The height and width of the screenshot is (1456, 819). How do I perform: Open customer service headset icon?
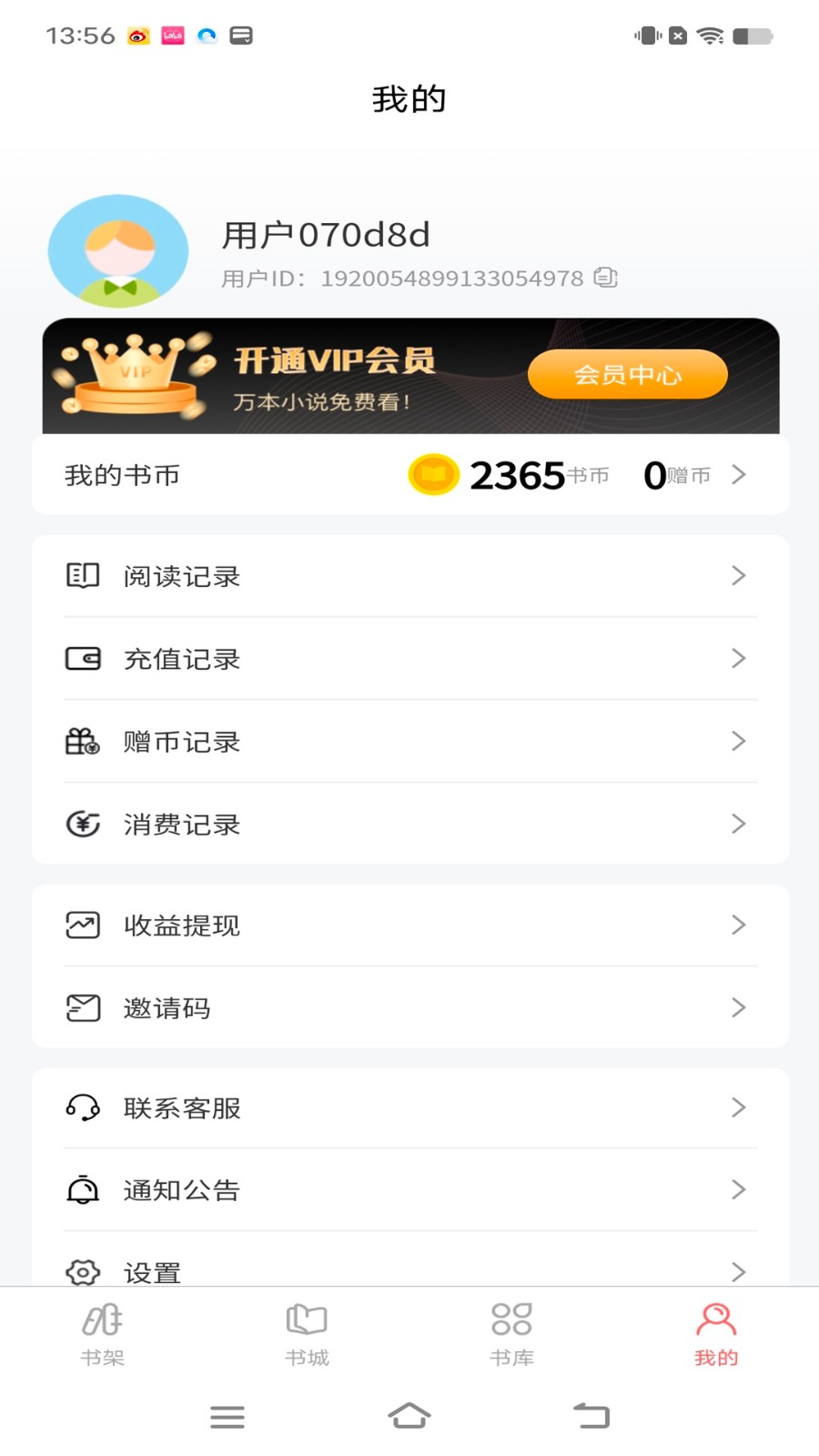pyautogui.click(x=82, y=1107)
